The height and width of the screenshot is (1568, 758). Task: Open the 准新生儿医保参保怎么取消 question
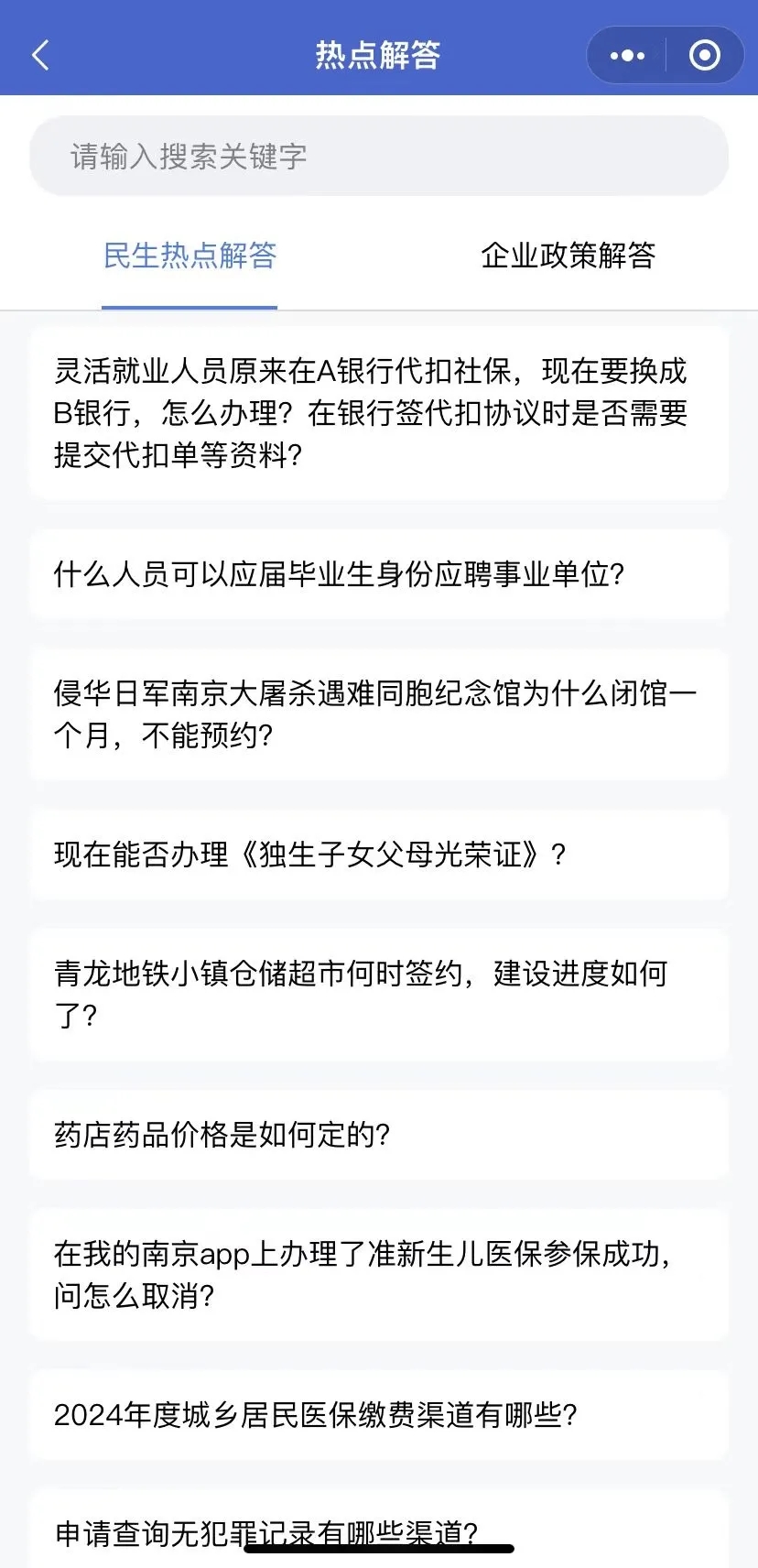pyautogui.click(x=379, y=1274)
